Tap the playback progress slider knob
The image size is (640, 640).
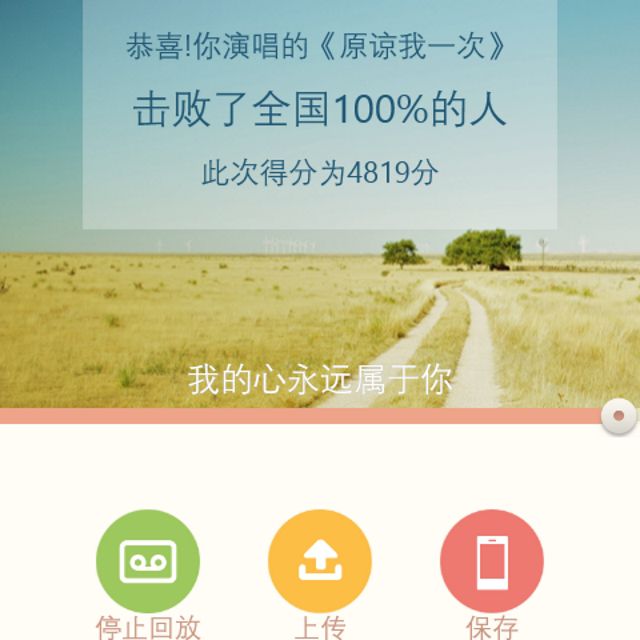(619, 415)
